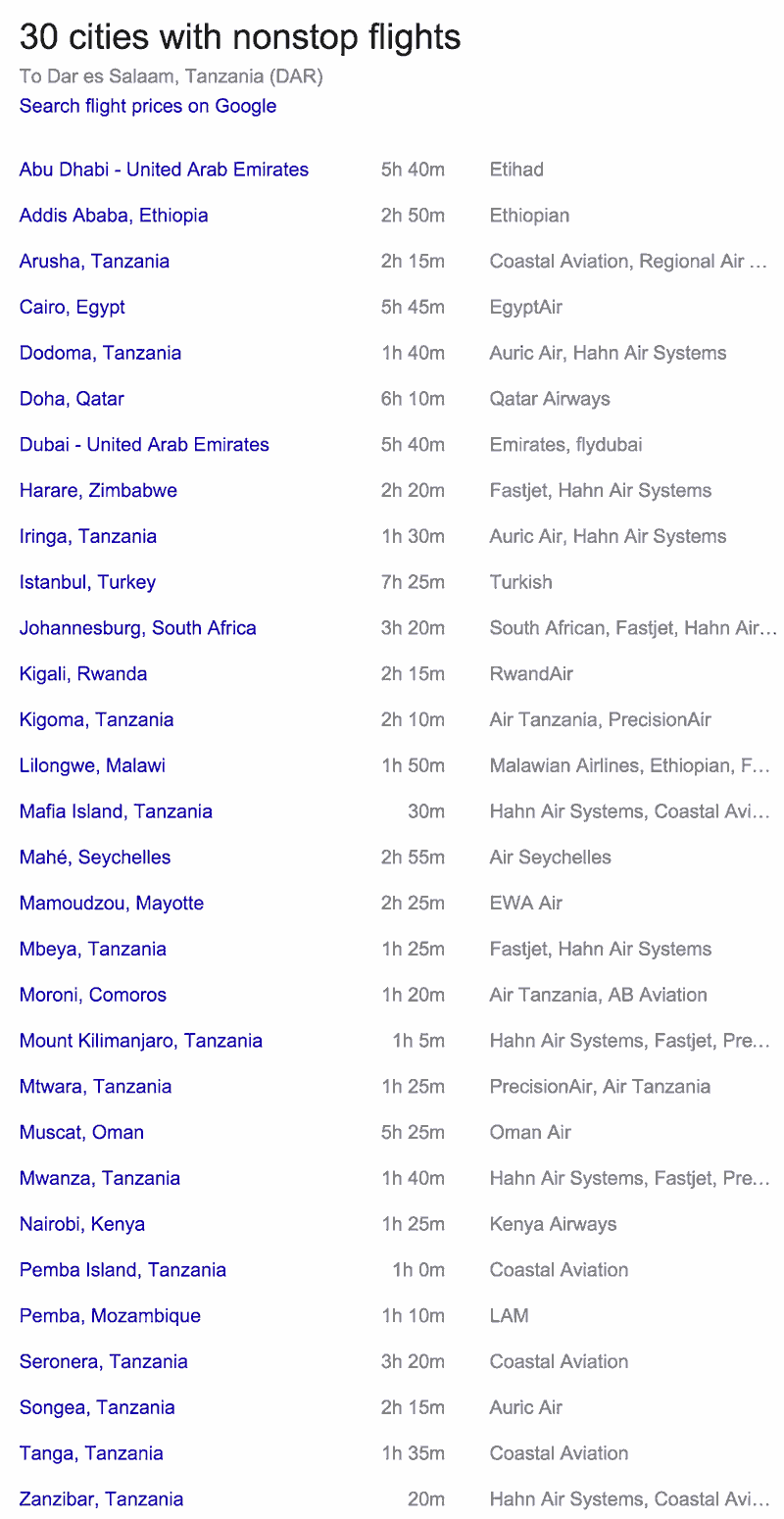Open Search flight prices on Google link
The height and width of the screenshot is (1519, 784).
148,106
